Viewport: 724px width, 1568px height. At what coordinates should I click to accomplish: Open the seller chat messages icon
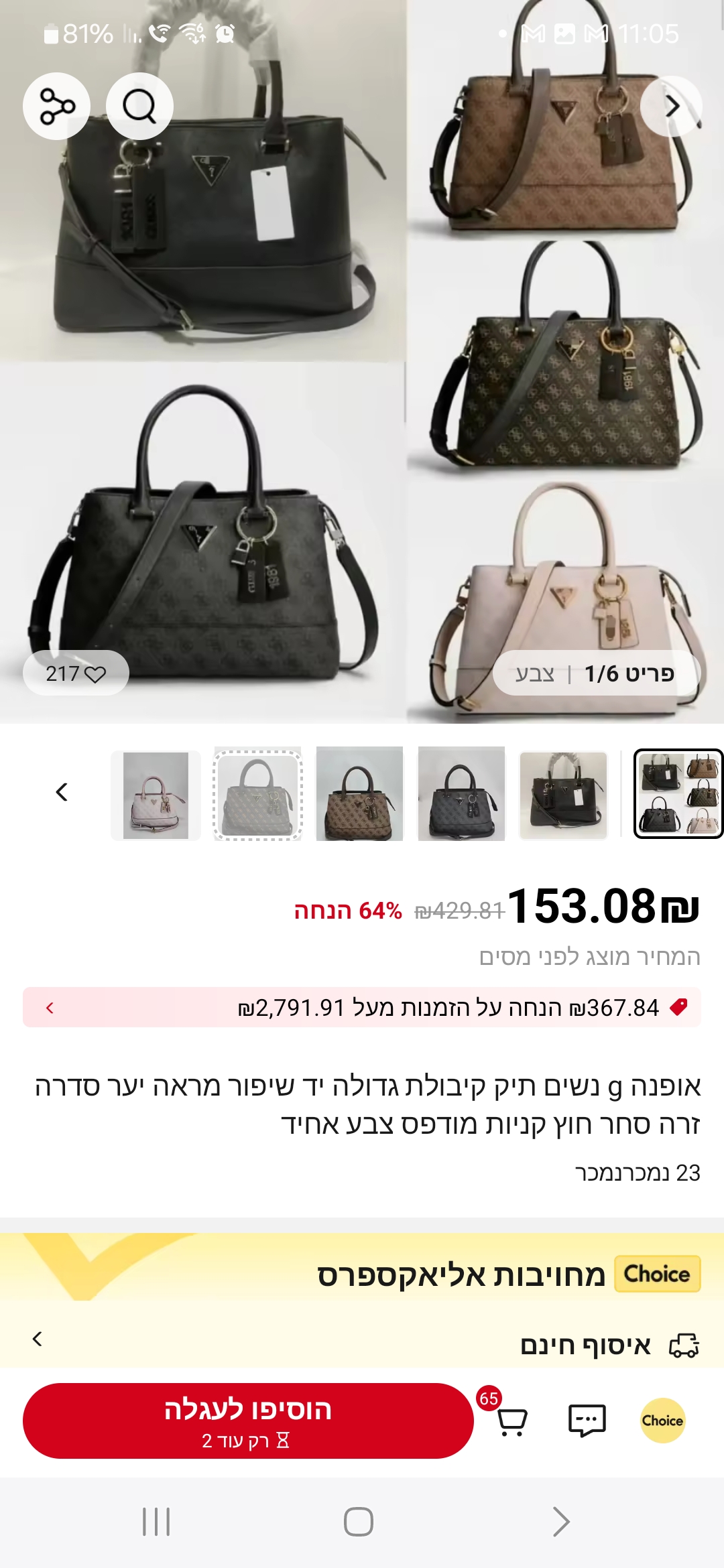click(x=587, y=1421)
